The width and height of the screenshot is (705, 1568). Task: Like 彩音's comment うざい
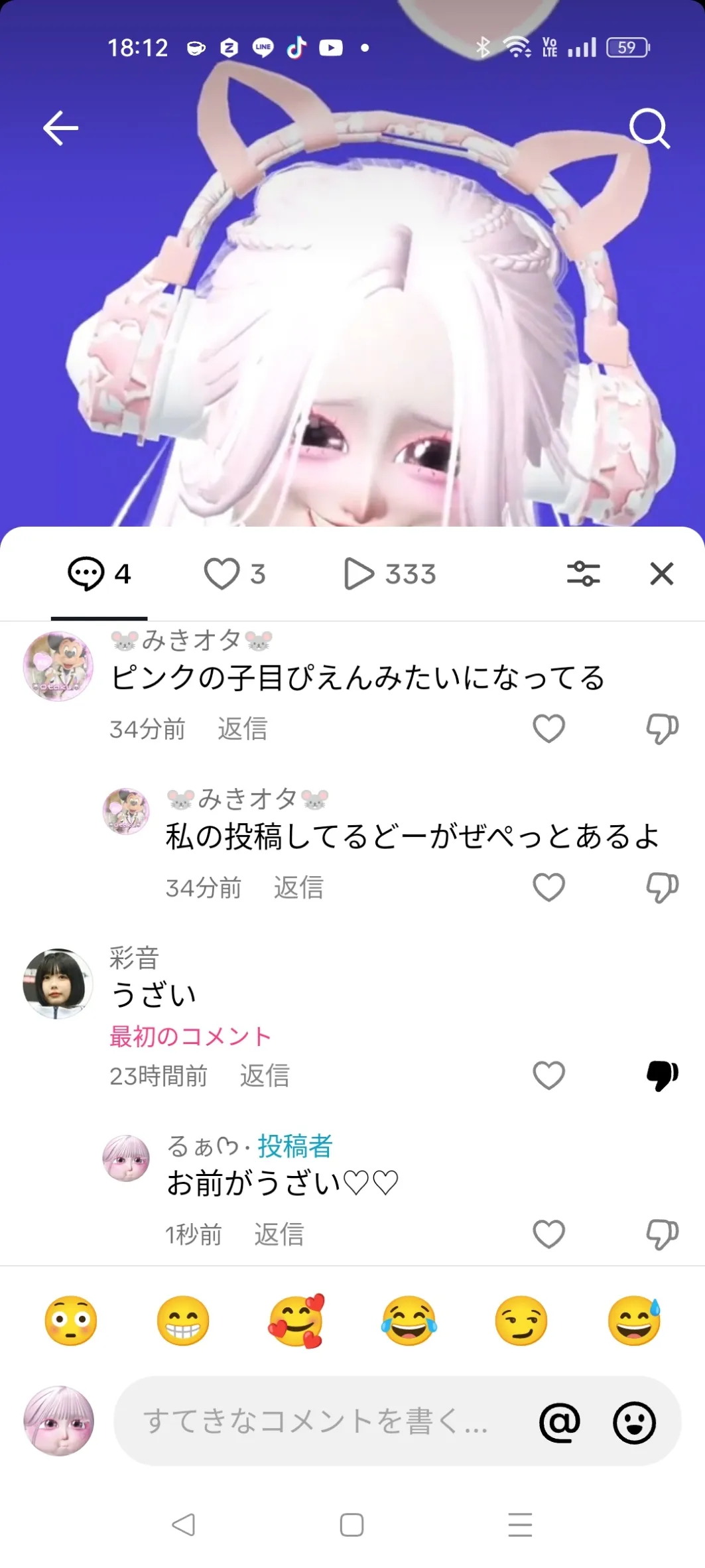coord(549,1075)
